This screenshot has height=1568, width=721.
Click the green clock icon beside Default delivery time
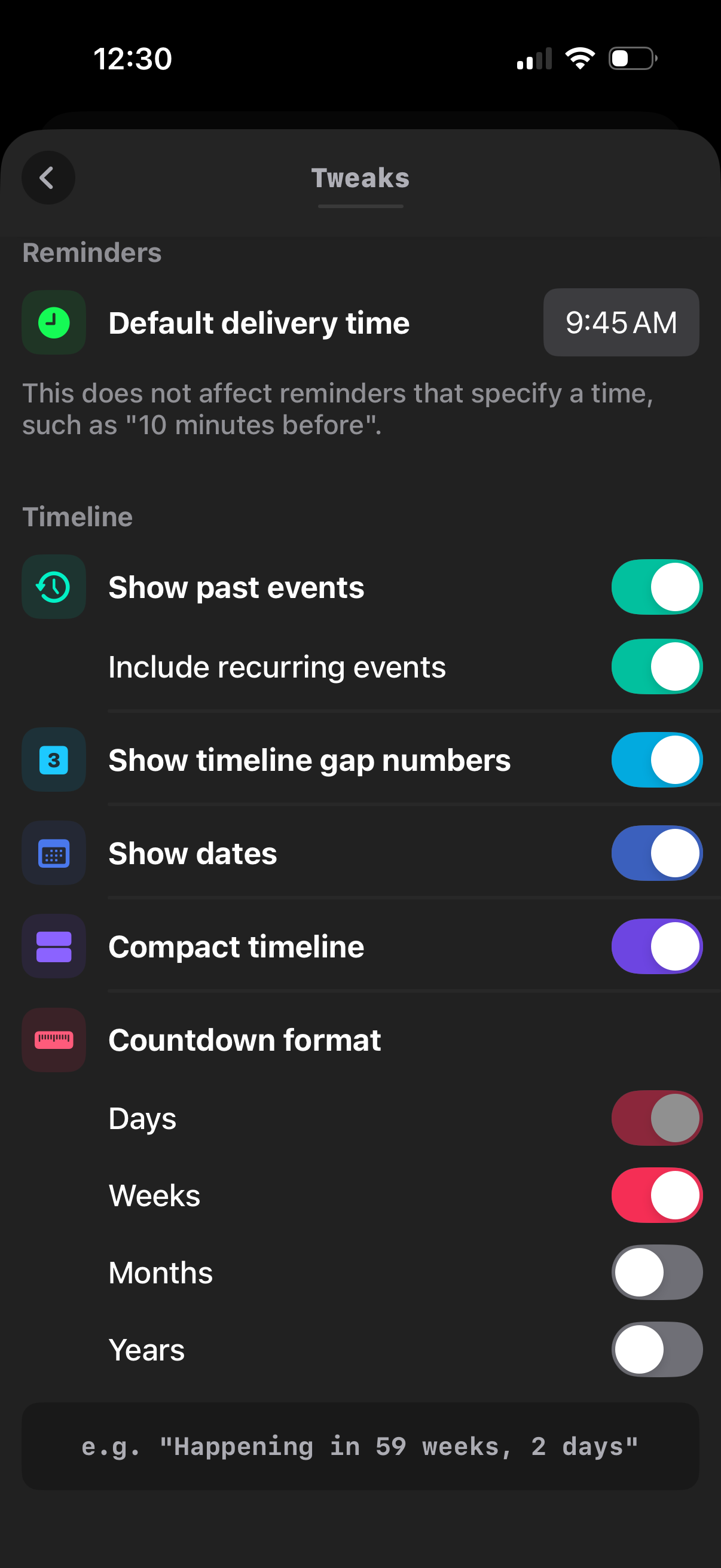pyautogui.click(x=54, y=322)
